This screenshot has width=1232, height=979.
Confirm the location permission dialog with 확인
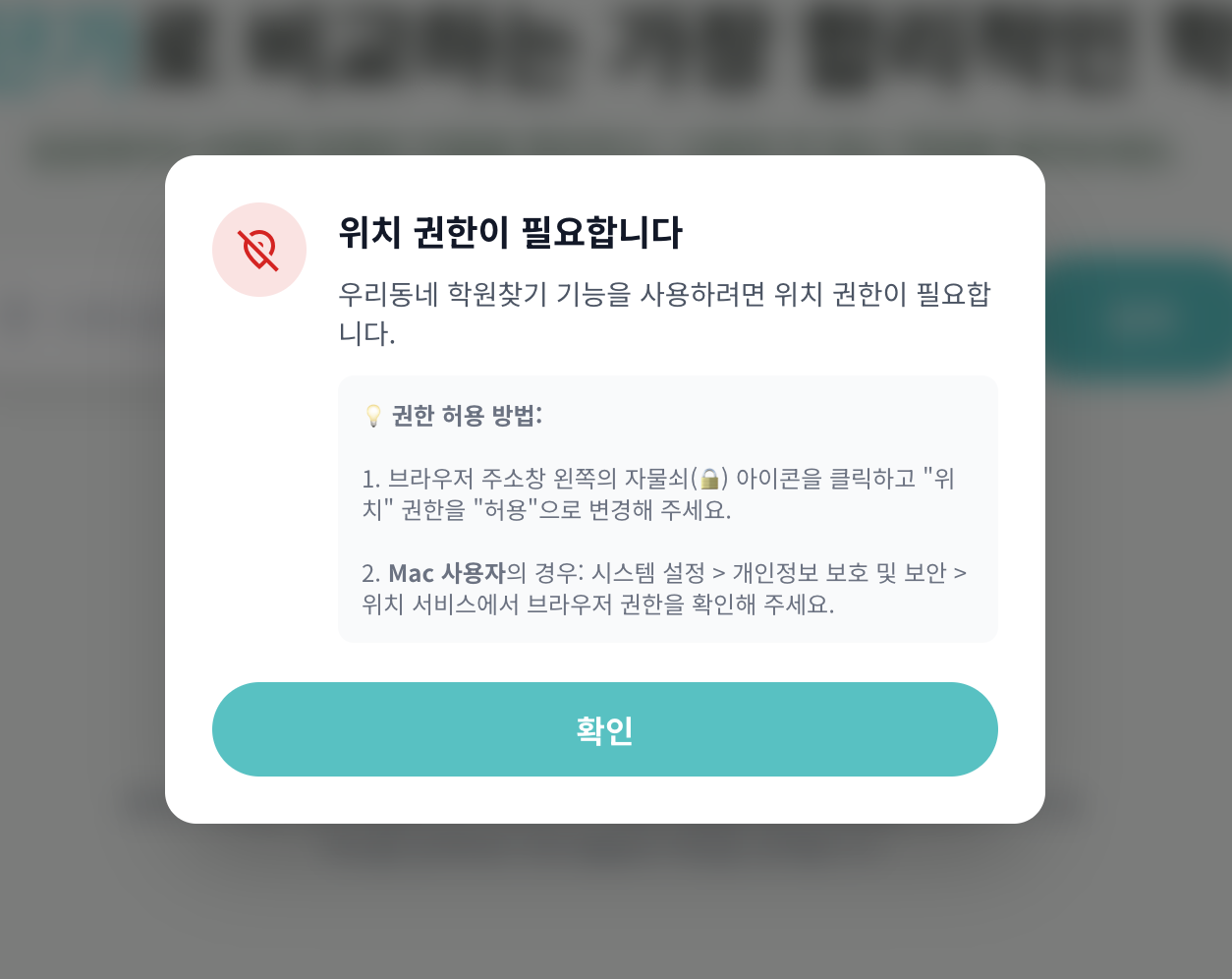(604, 729)
